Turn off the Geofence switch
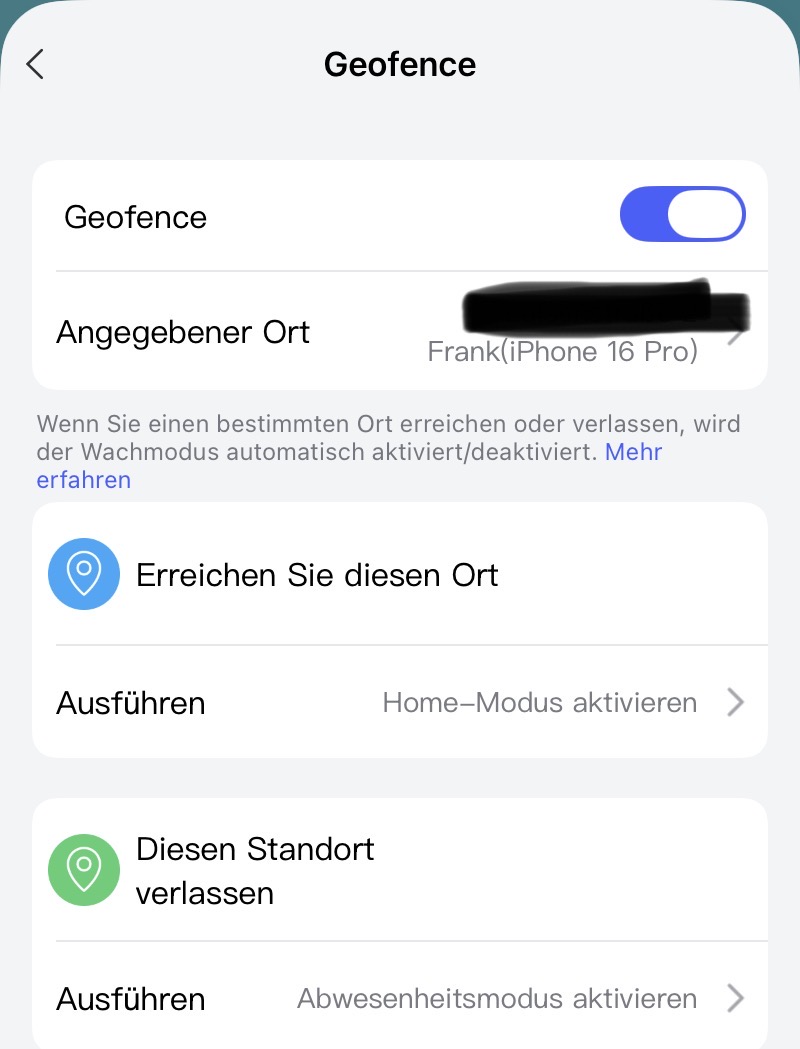The width and height of the screenshot is (800, 1049). [x=682, y=215]
